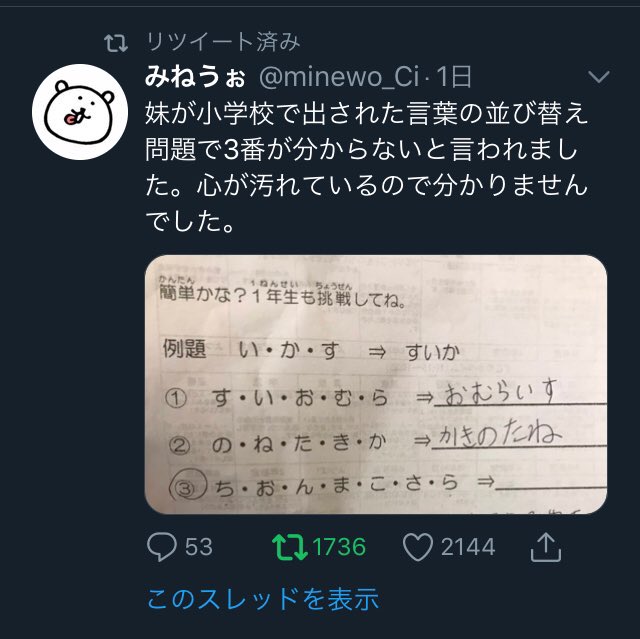Like the tweet with 2144 likes
This screenshot has height=639, width=640.
point(419,546)
